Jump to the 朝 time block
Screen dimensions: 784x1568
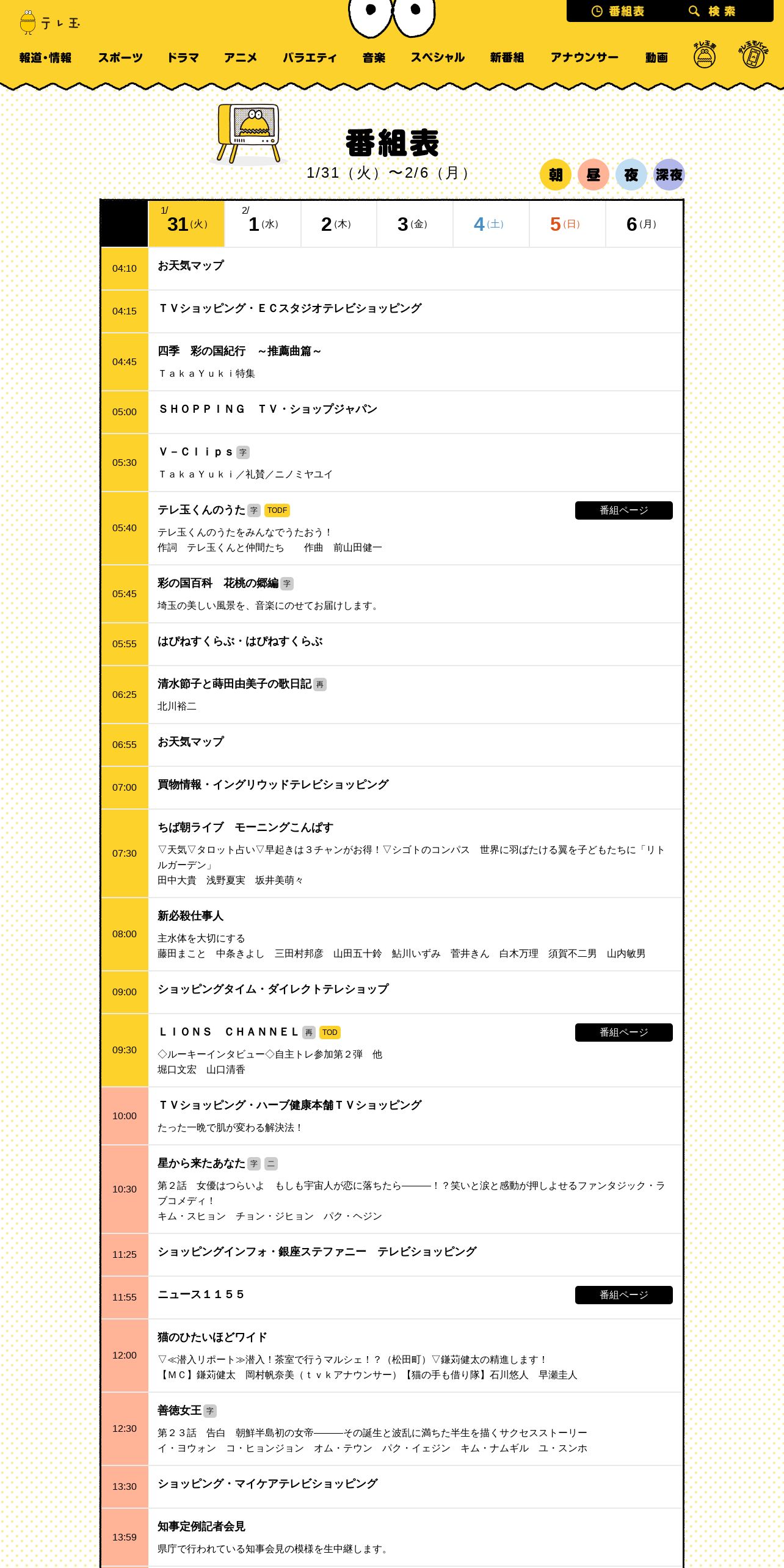(555, 175)
